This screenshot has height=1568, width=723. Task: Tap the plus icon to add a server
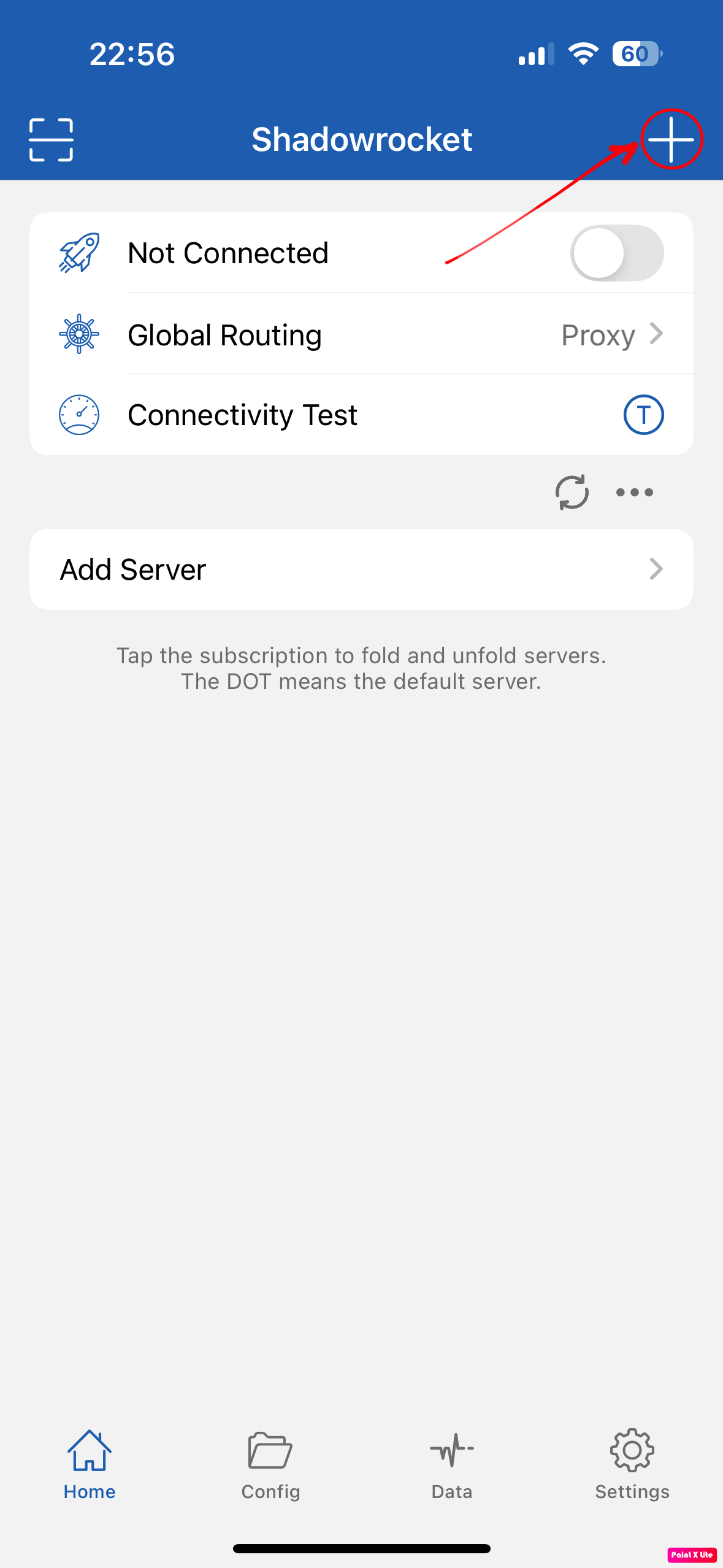[x=671, y=139]
